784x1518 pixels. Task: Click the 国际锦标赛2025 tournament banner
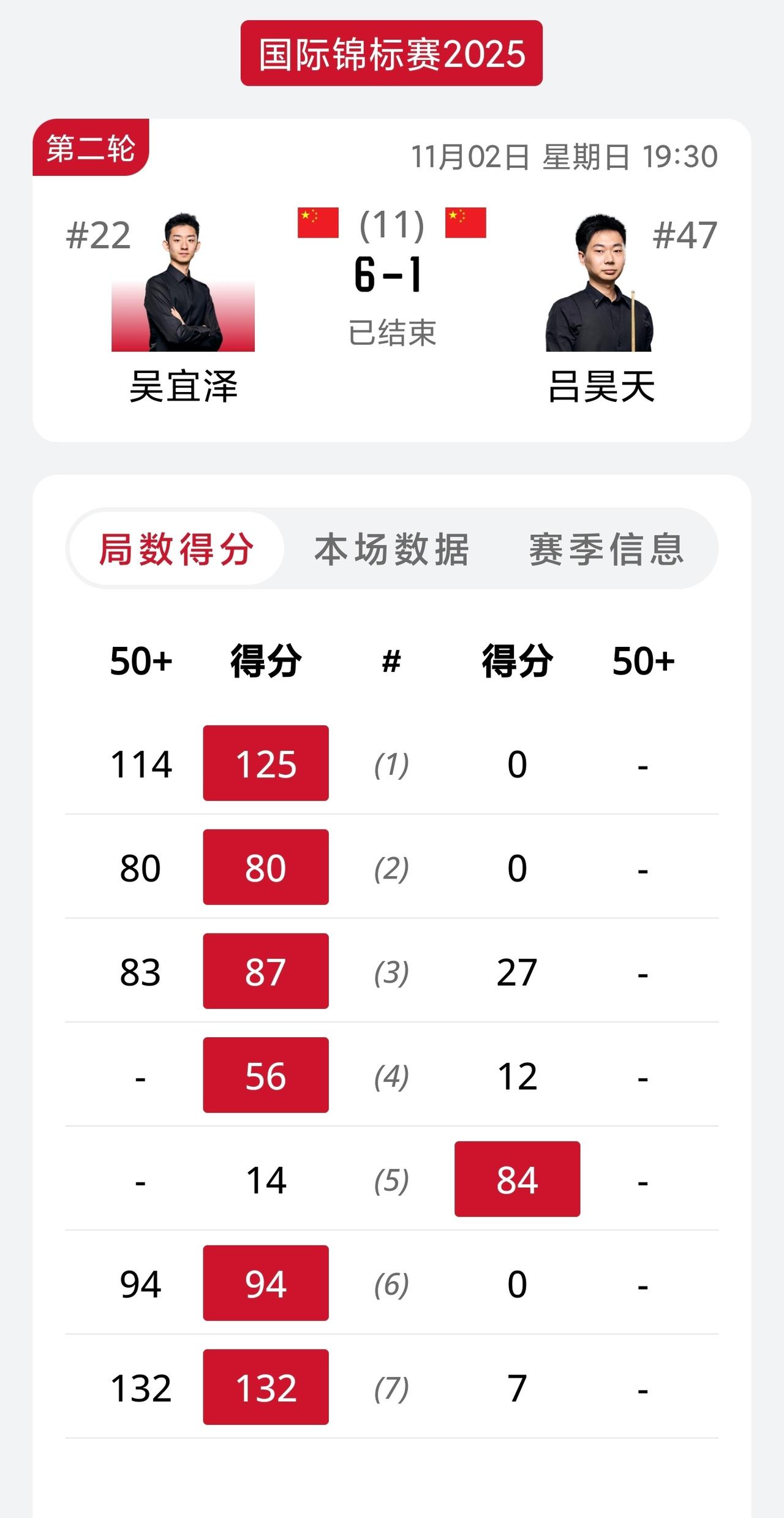coord(391,54)
